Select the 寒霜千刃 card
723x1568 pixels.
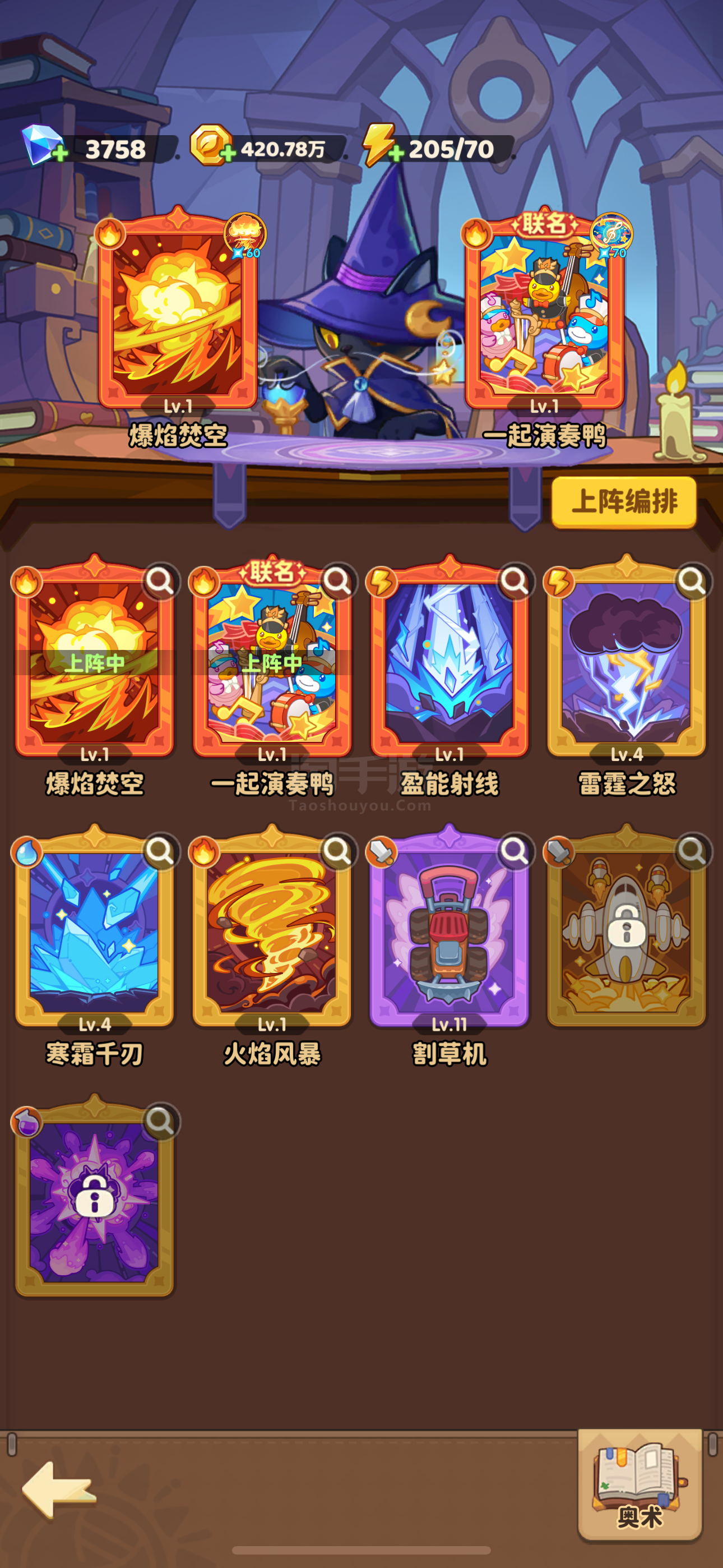click(94, 933)
